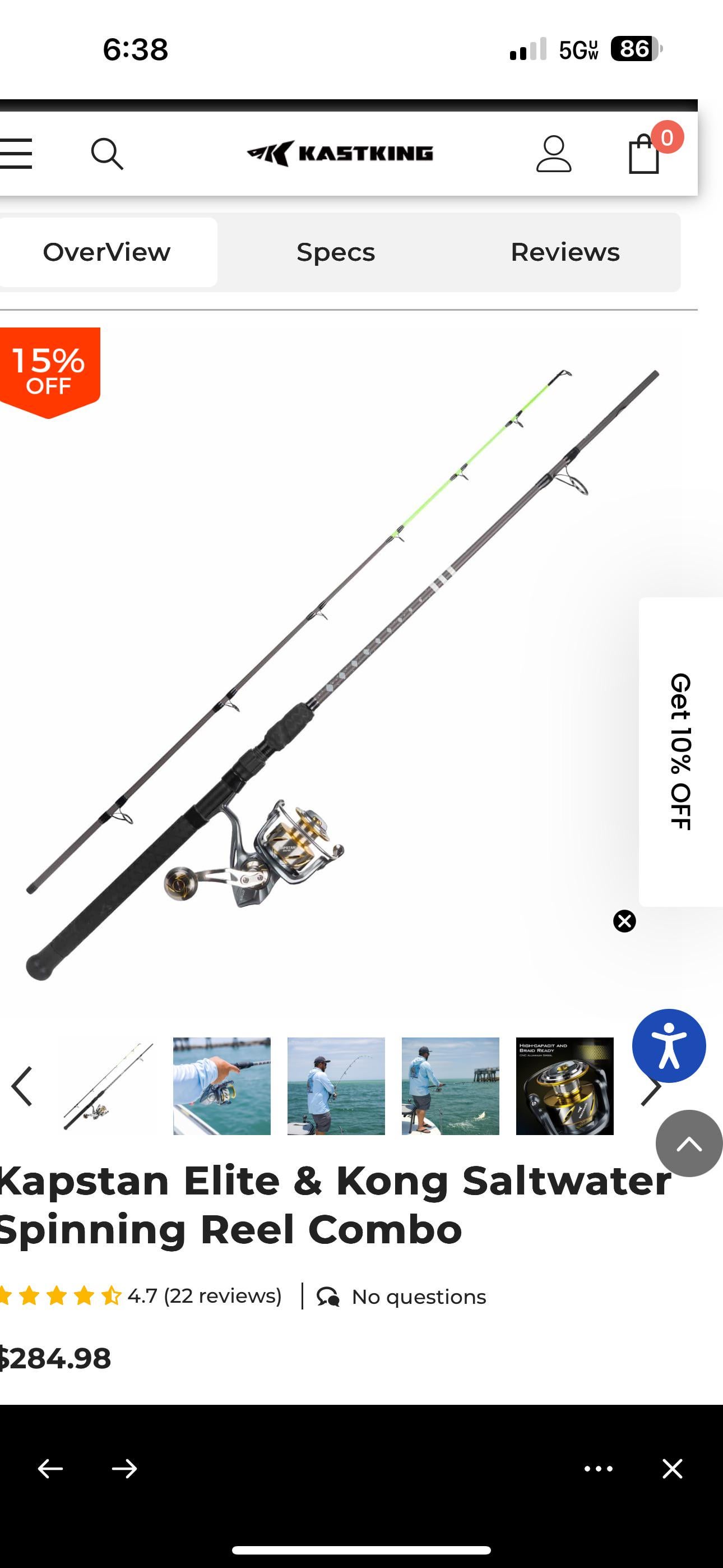Viewport: 723px width, 1568px height.
Task: Dismiss the 10% OFF promo banner
Action: 624,921
